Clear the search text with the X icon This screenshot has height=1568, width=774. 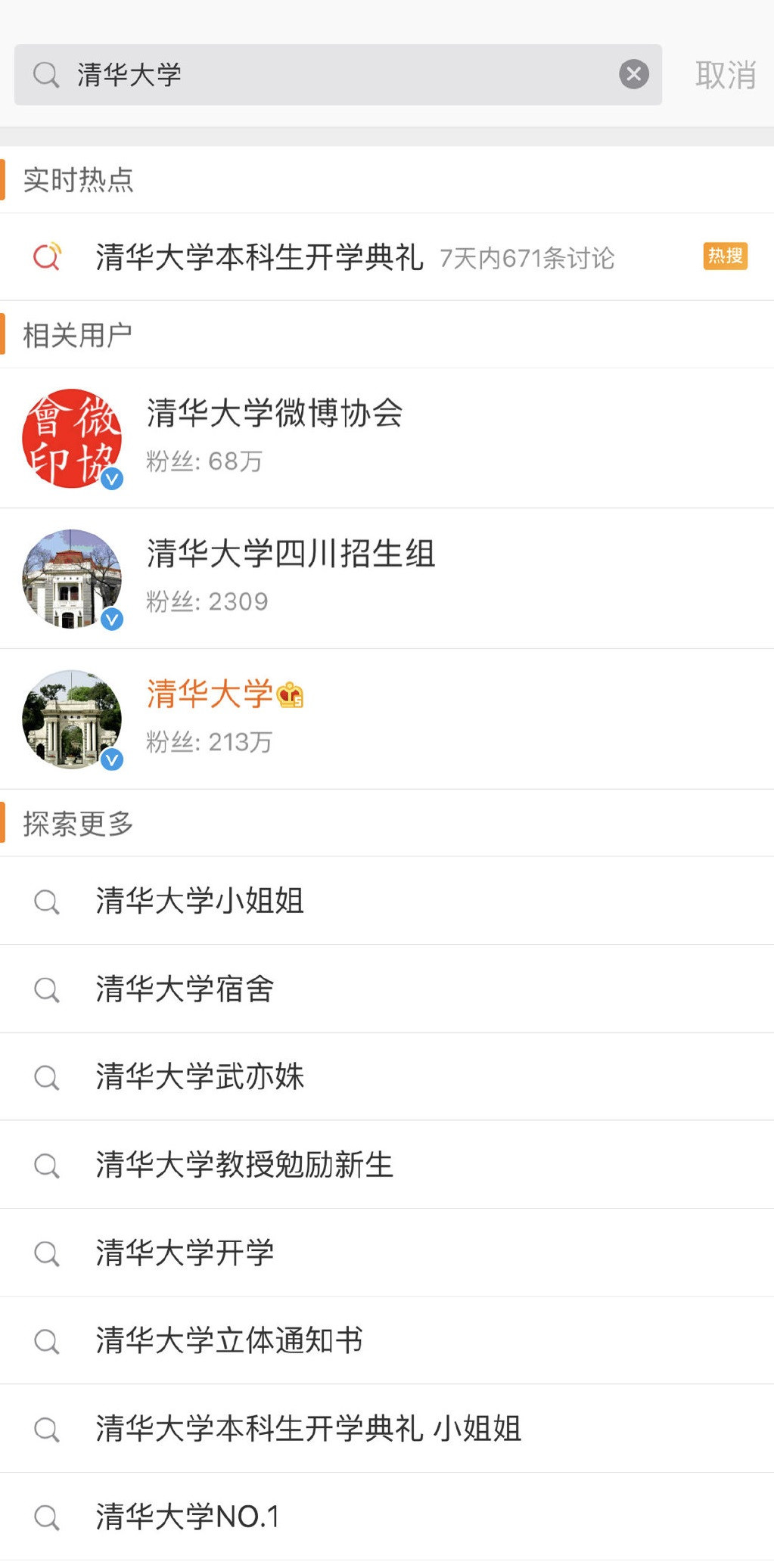tap(634, 74)
